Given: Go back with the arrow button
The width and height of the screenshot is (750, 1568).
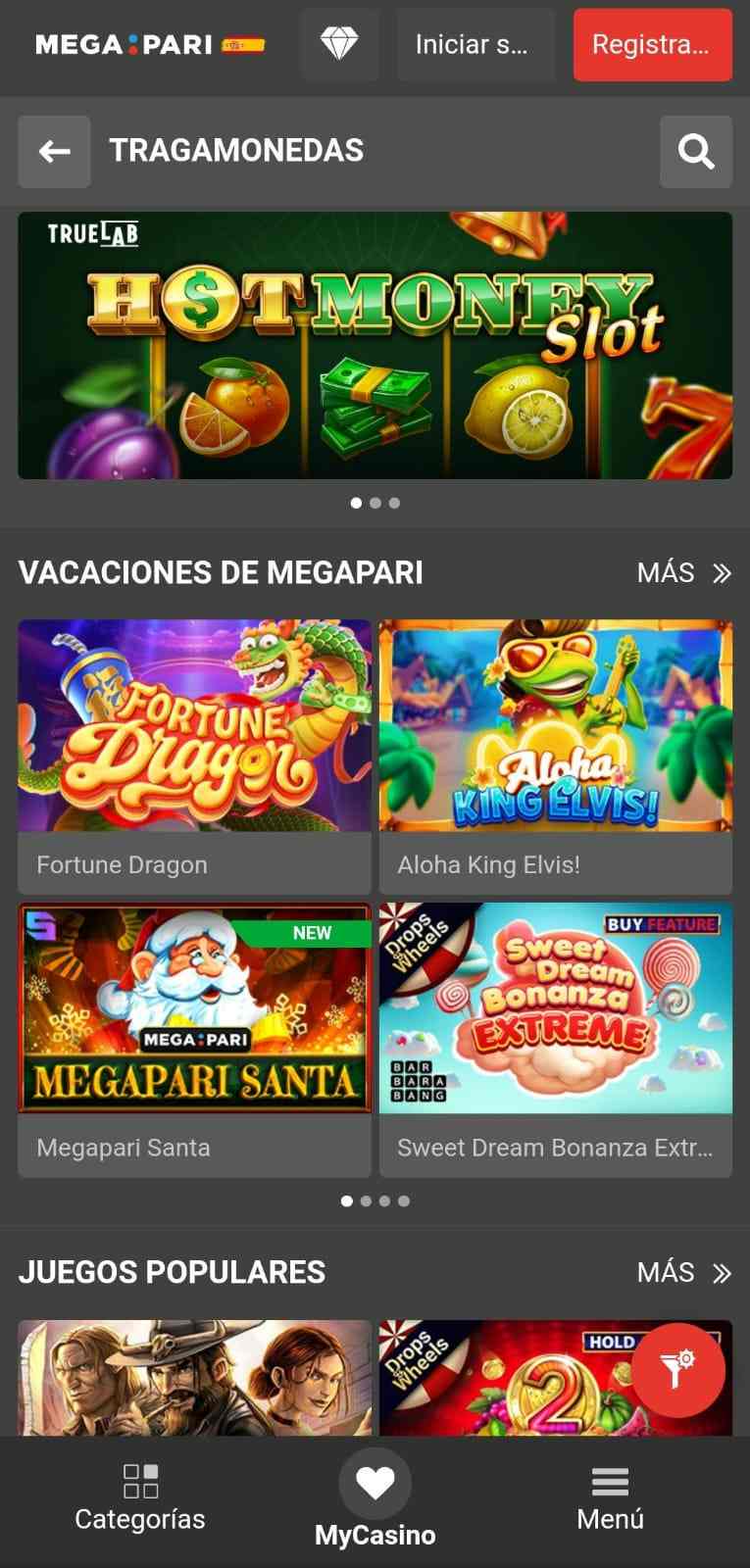Looking at the screenshot, I should 54,151.
